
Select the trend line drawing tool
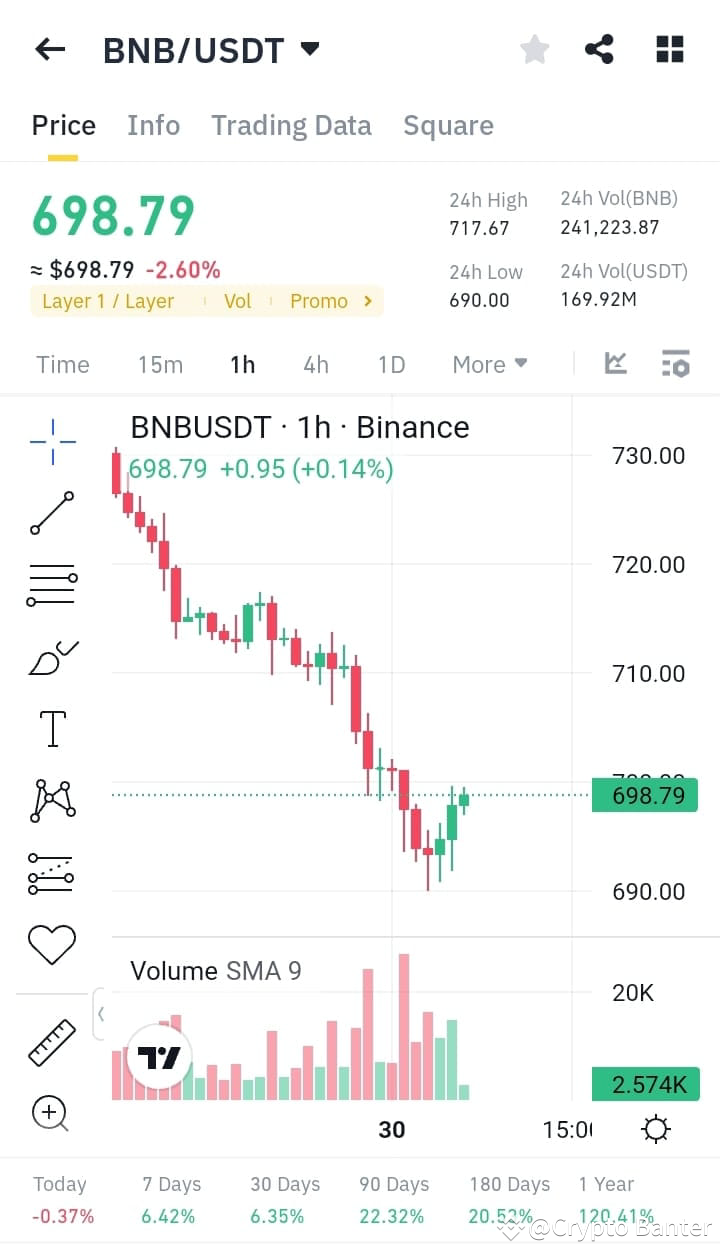tap(52, 513)
